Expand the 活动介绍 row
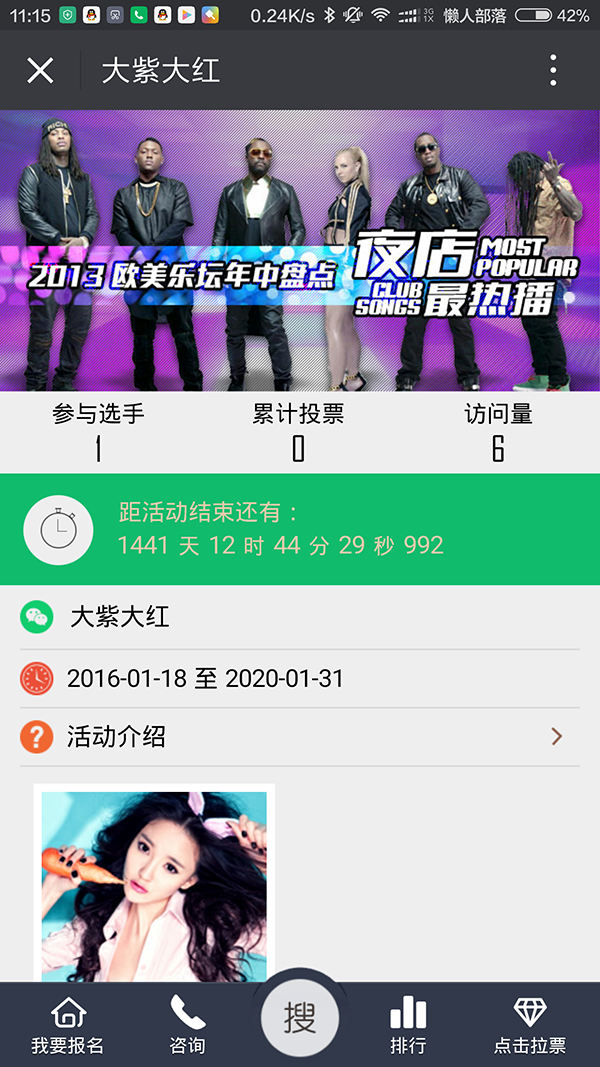 (300, 737)
